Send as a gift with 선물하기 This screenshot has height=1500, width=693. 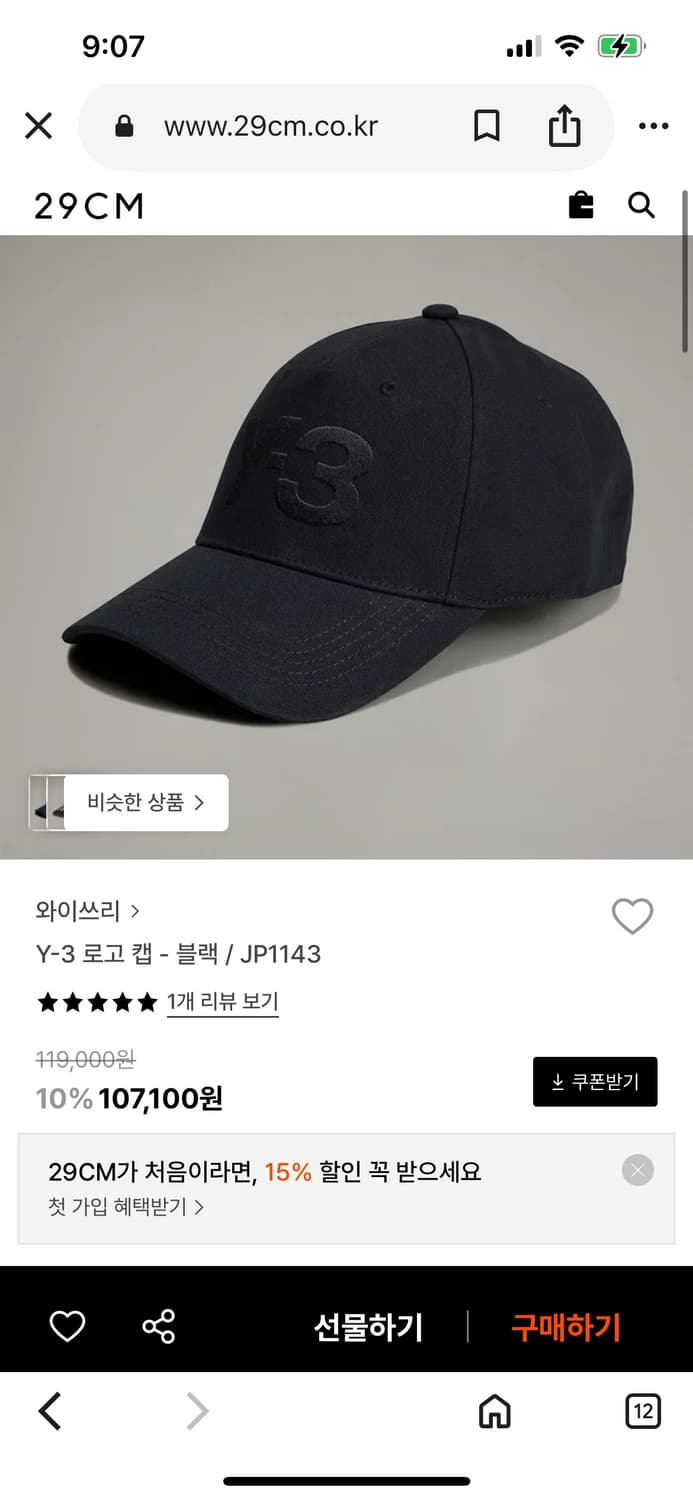pos(368,1327)
